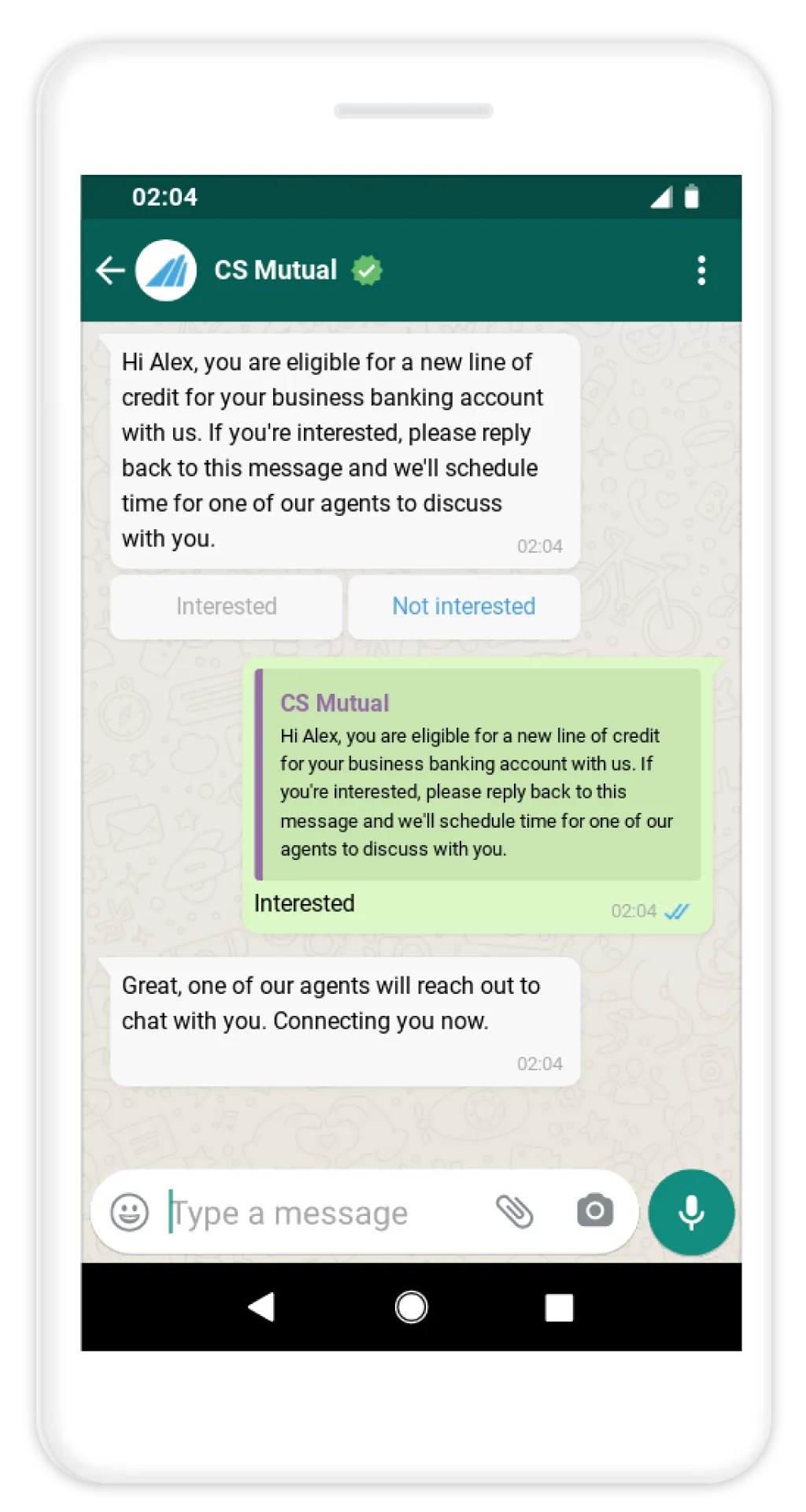Tap the voice message microphone button
This screenshot has height=1512, width=806.
click(x=691, y=1211)
